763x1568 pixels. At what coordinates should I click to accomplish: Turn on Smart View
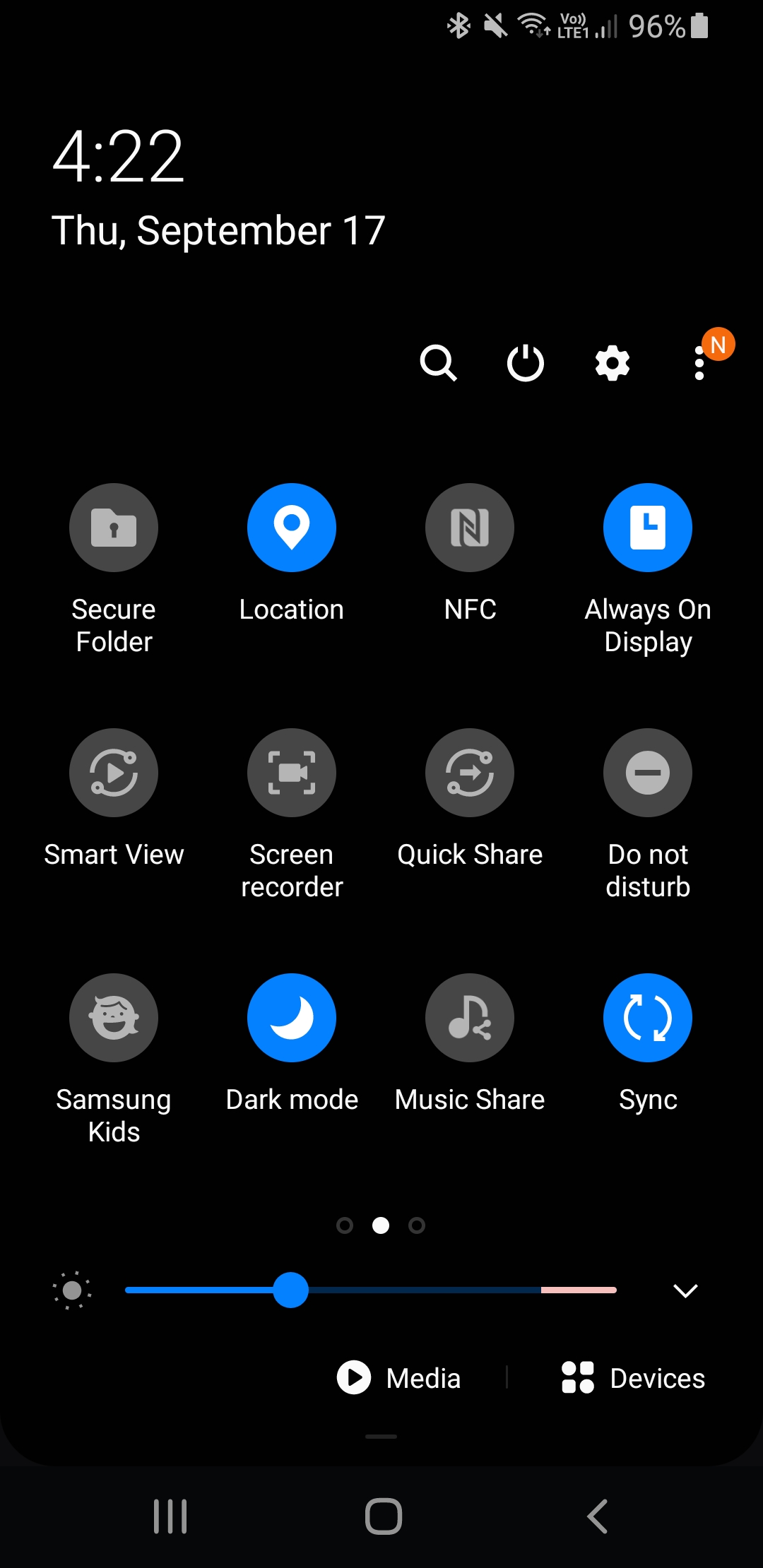point(114,773)
